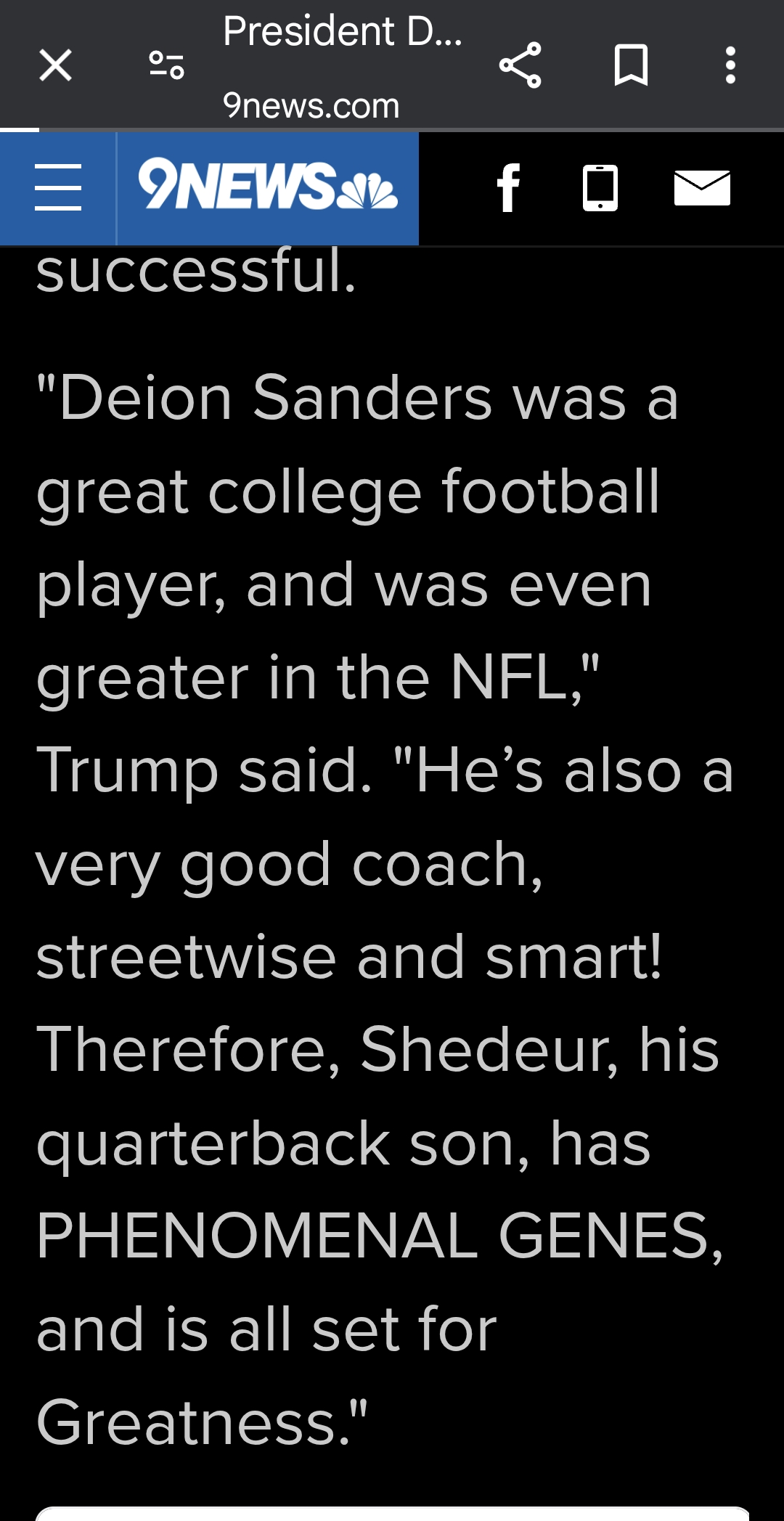Share the article via text message
Image resolution: width=784 pixels, height=1521 pixels.
[x=600, y=188]
